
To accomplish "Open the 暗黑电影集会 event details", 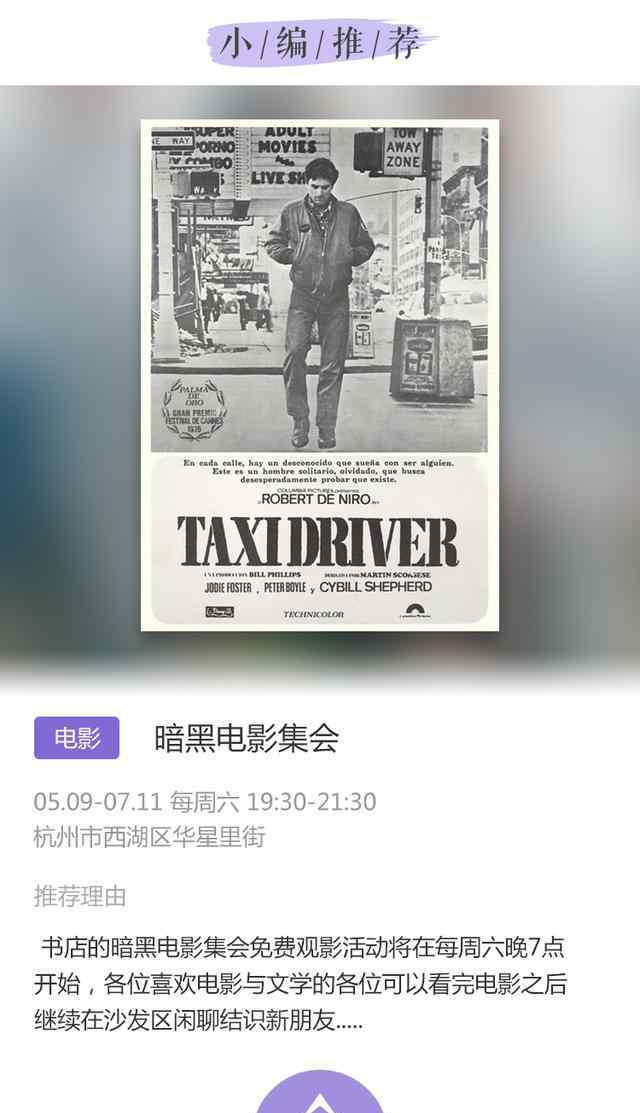I will click(x=246, y=738).
